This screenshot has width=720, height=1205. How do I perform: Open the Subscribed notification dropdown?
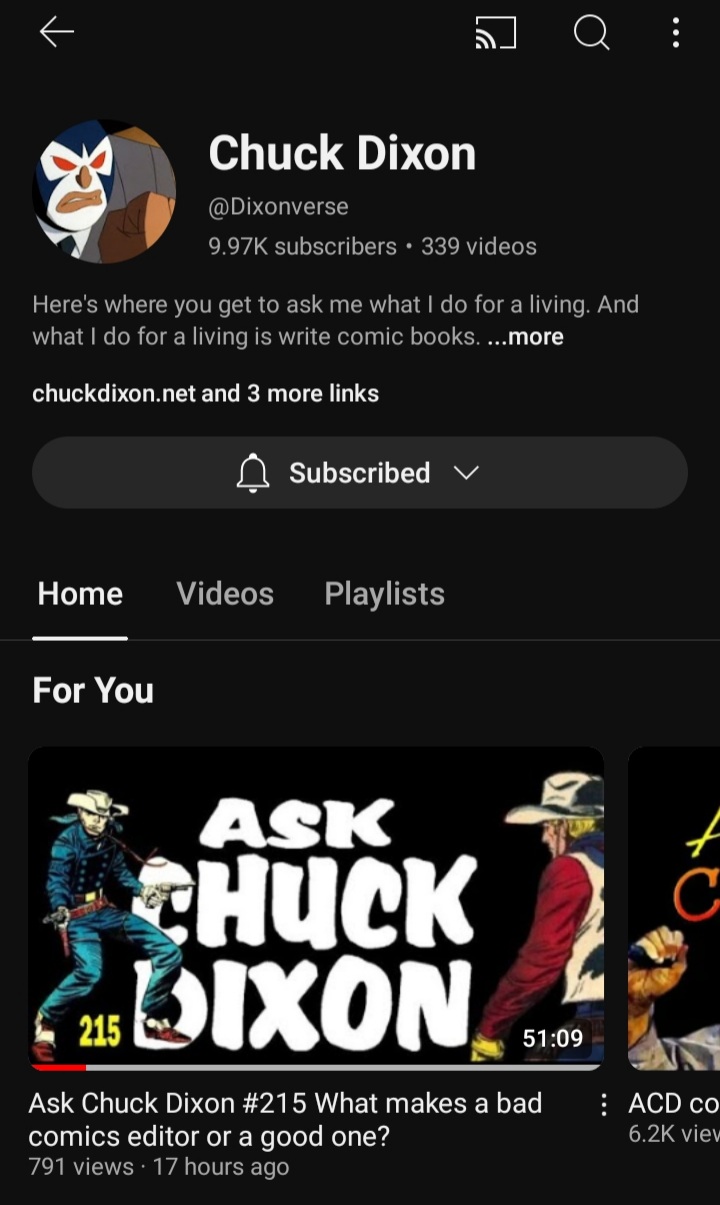tap(360, 472)
